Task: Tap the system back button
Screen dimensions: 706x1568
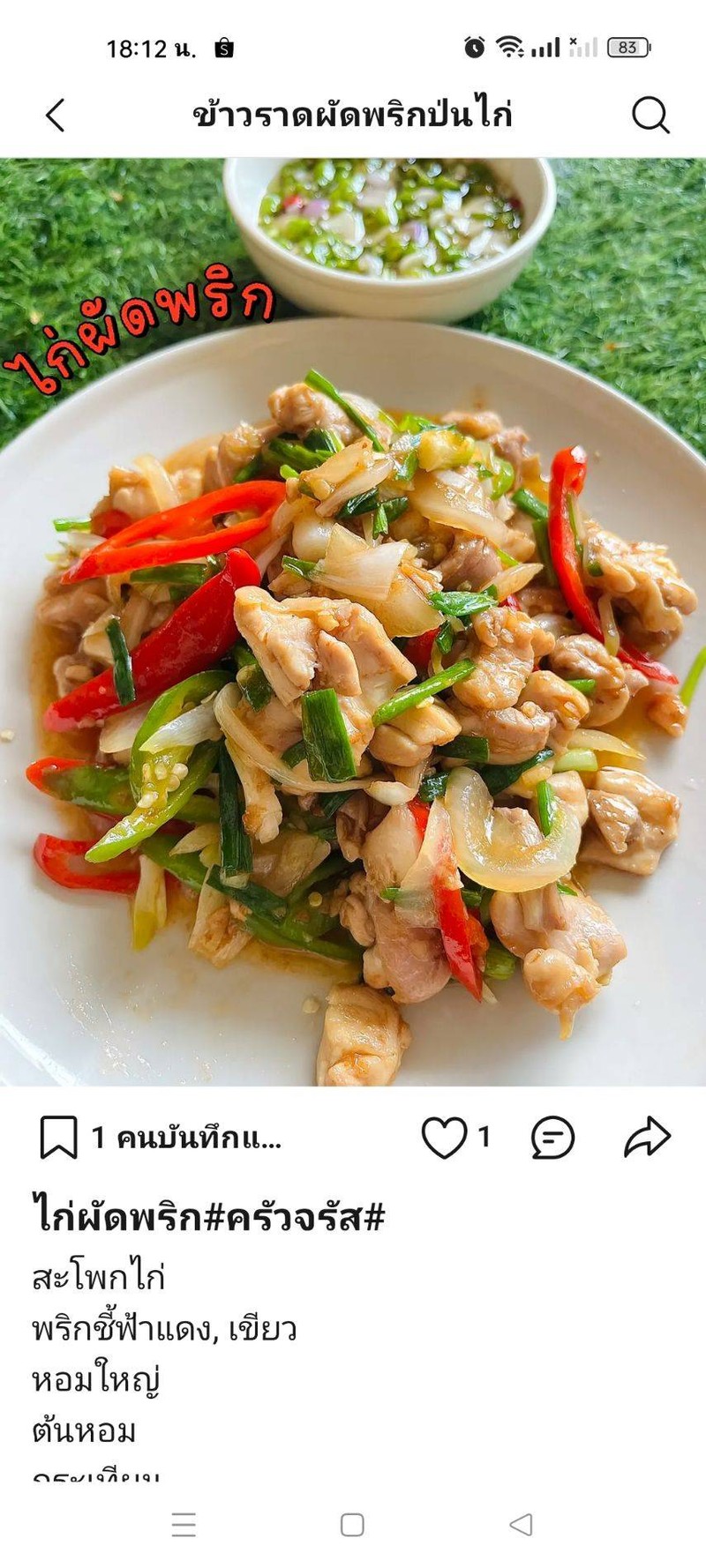Action: click(x=521, y=1524)
